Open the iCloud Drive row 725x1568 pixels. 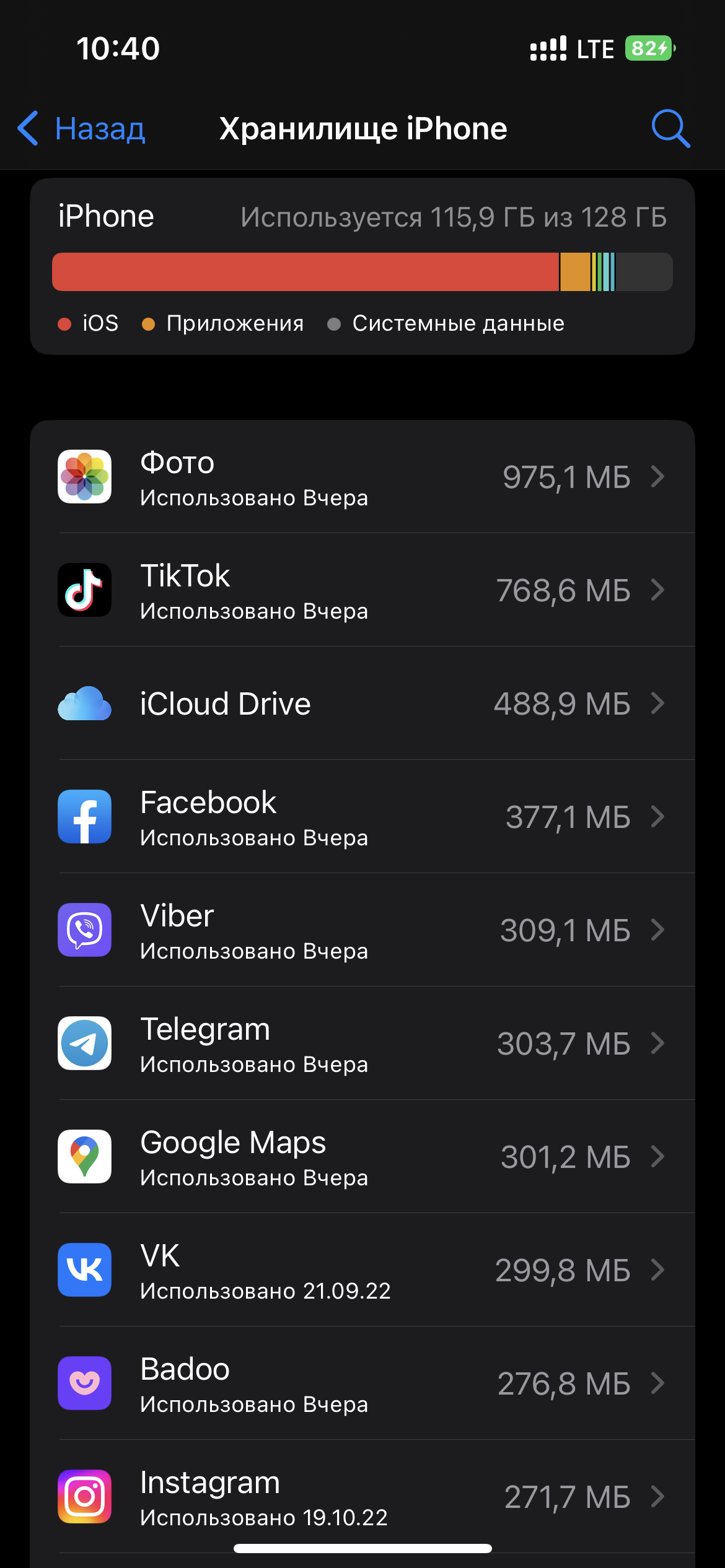click(362, 704)
